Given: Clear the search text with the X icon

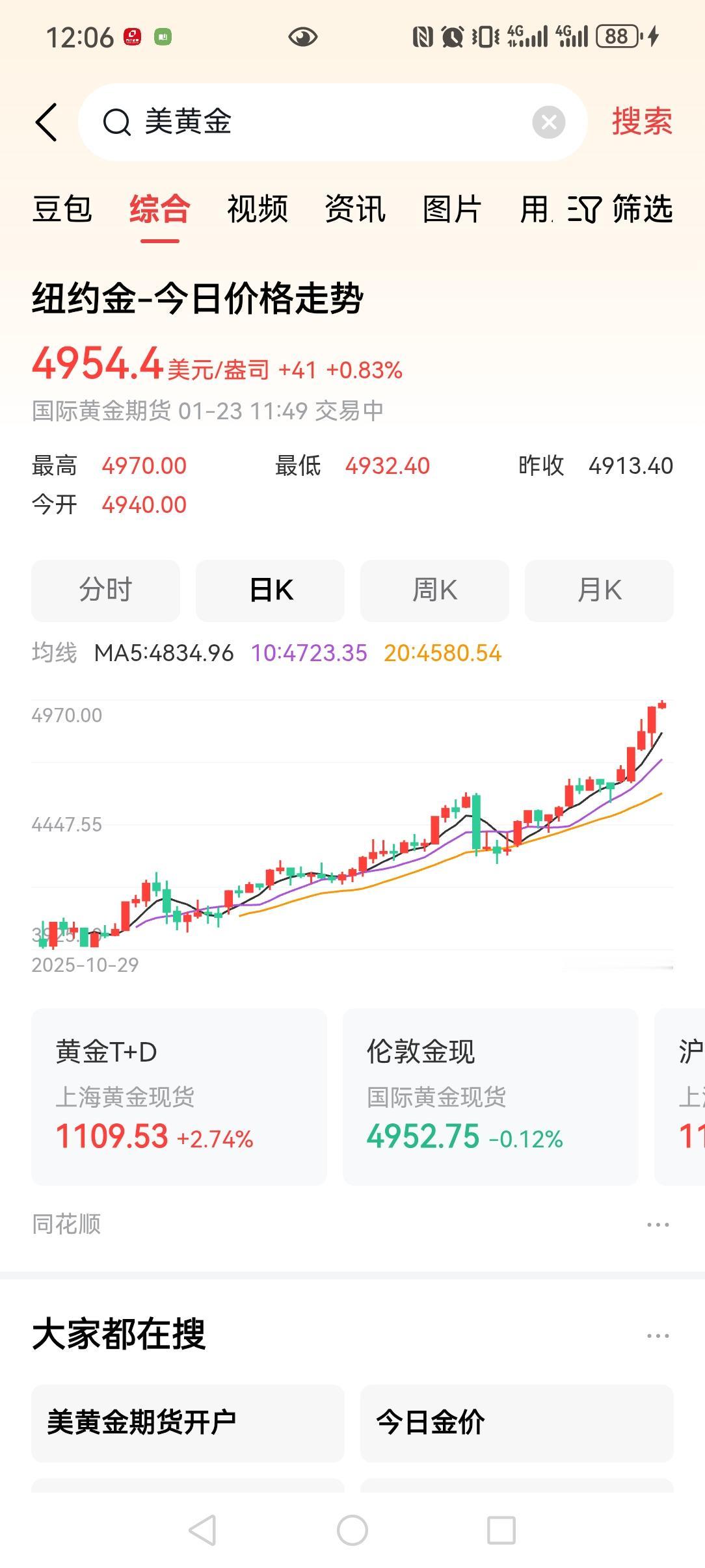Looking at the screenshot, I should (547, 122).
